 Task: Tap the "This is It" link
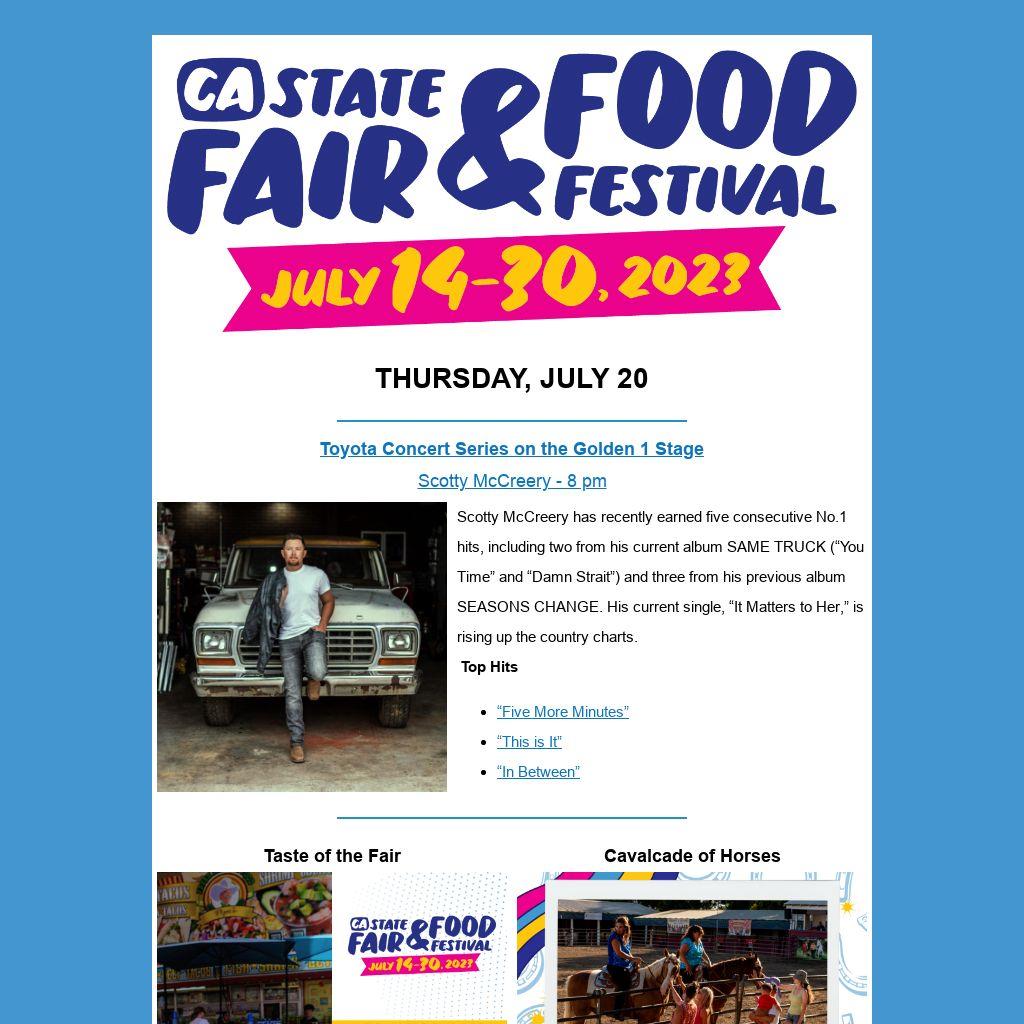[529, 742]
